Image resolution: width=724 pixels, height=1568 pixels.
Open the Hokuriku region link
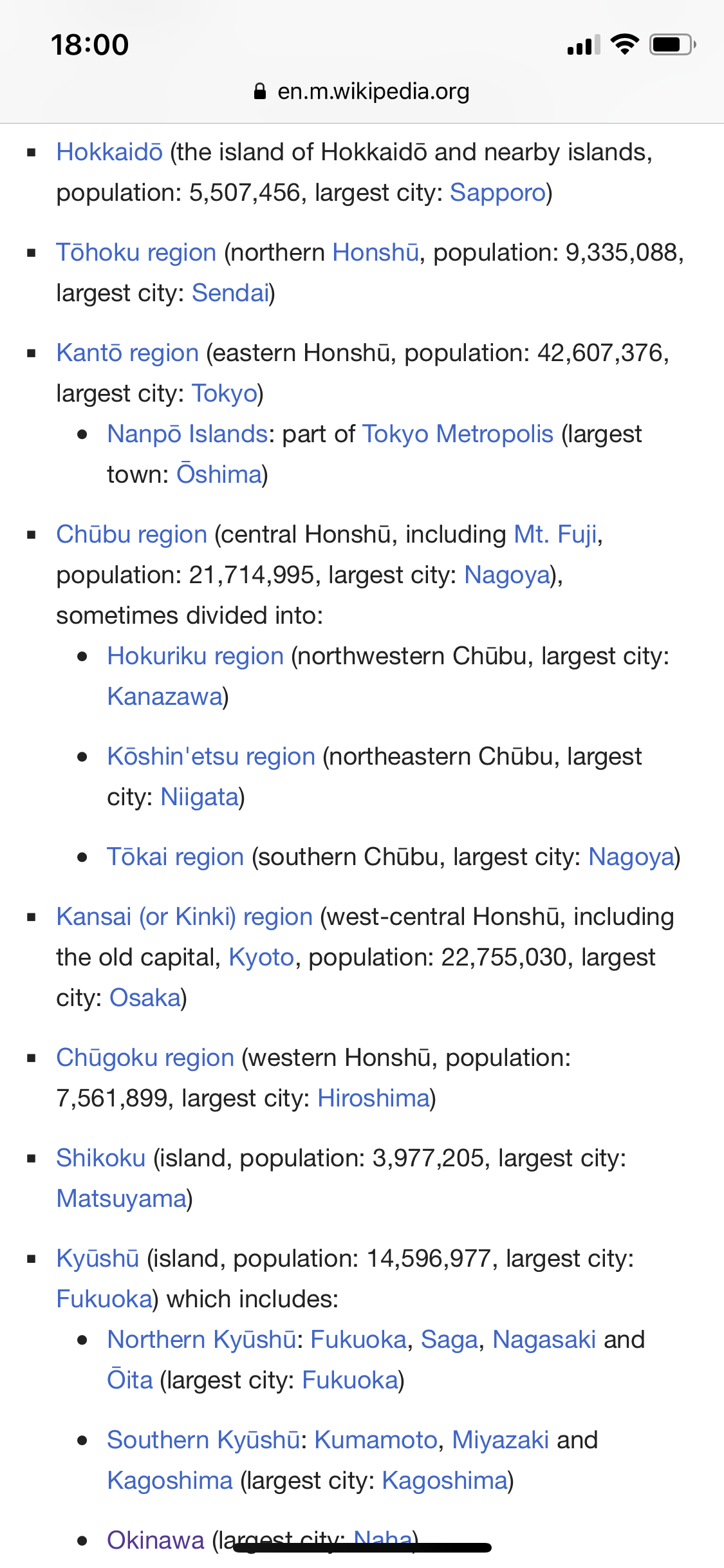[196, 657]
